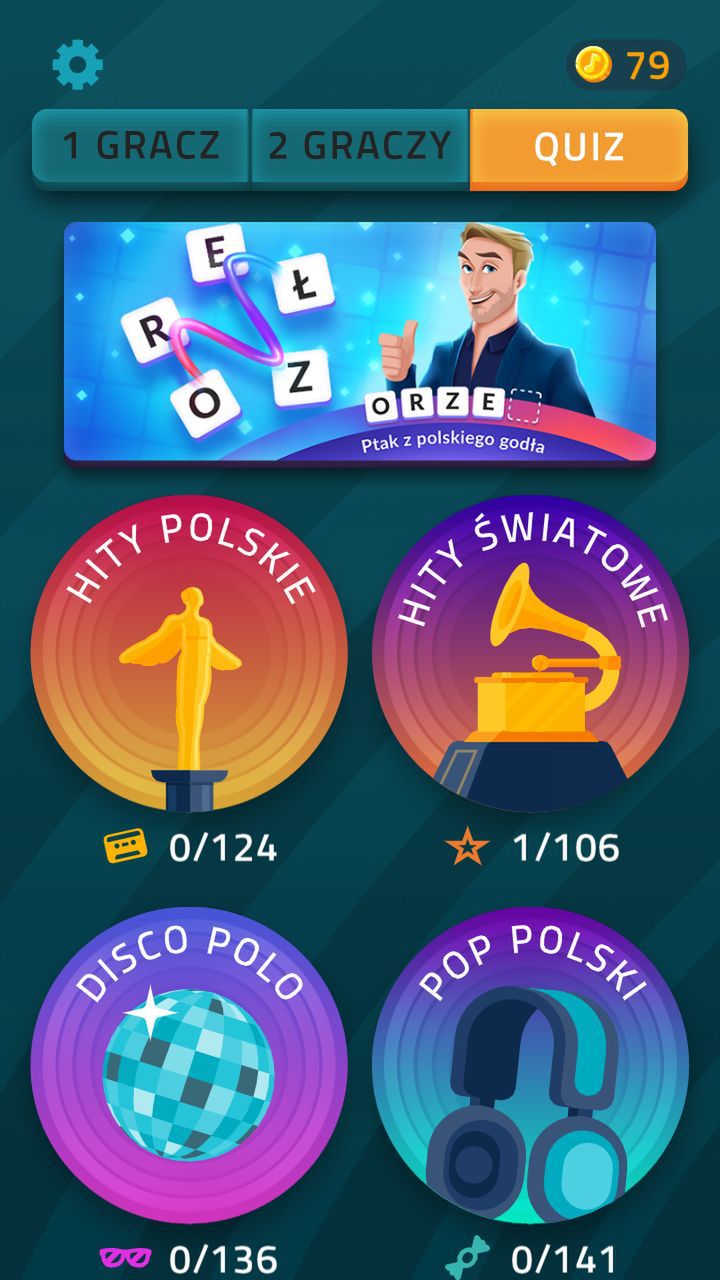Image resolution: width=720 pixels, height=1280 pixels.
Task: Open the settings gear icon
Action: click(77, 65)
